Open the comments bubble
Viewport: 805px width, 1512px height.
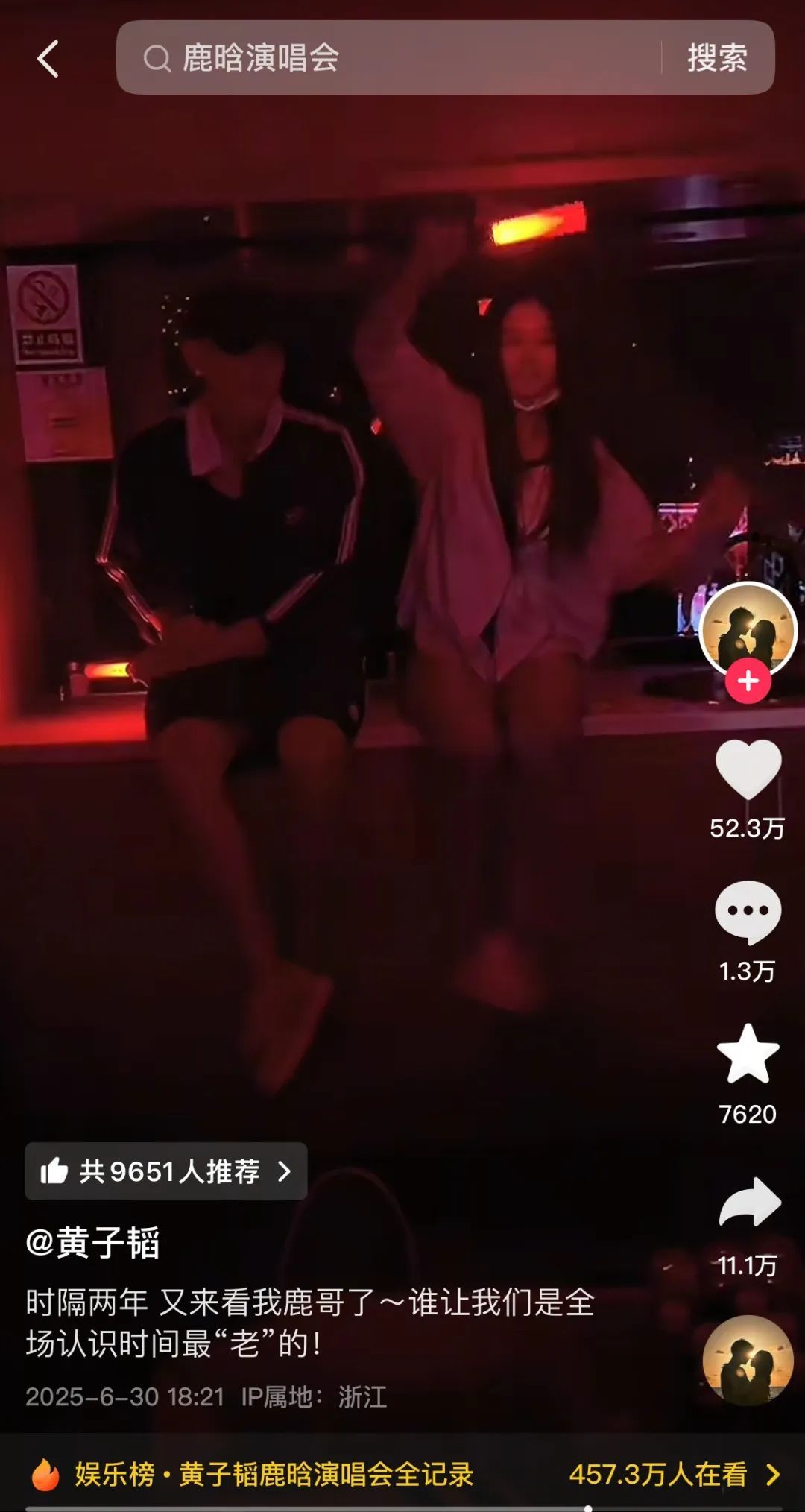[748, 911]
